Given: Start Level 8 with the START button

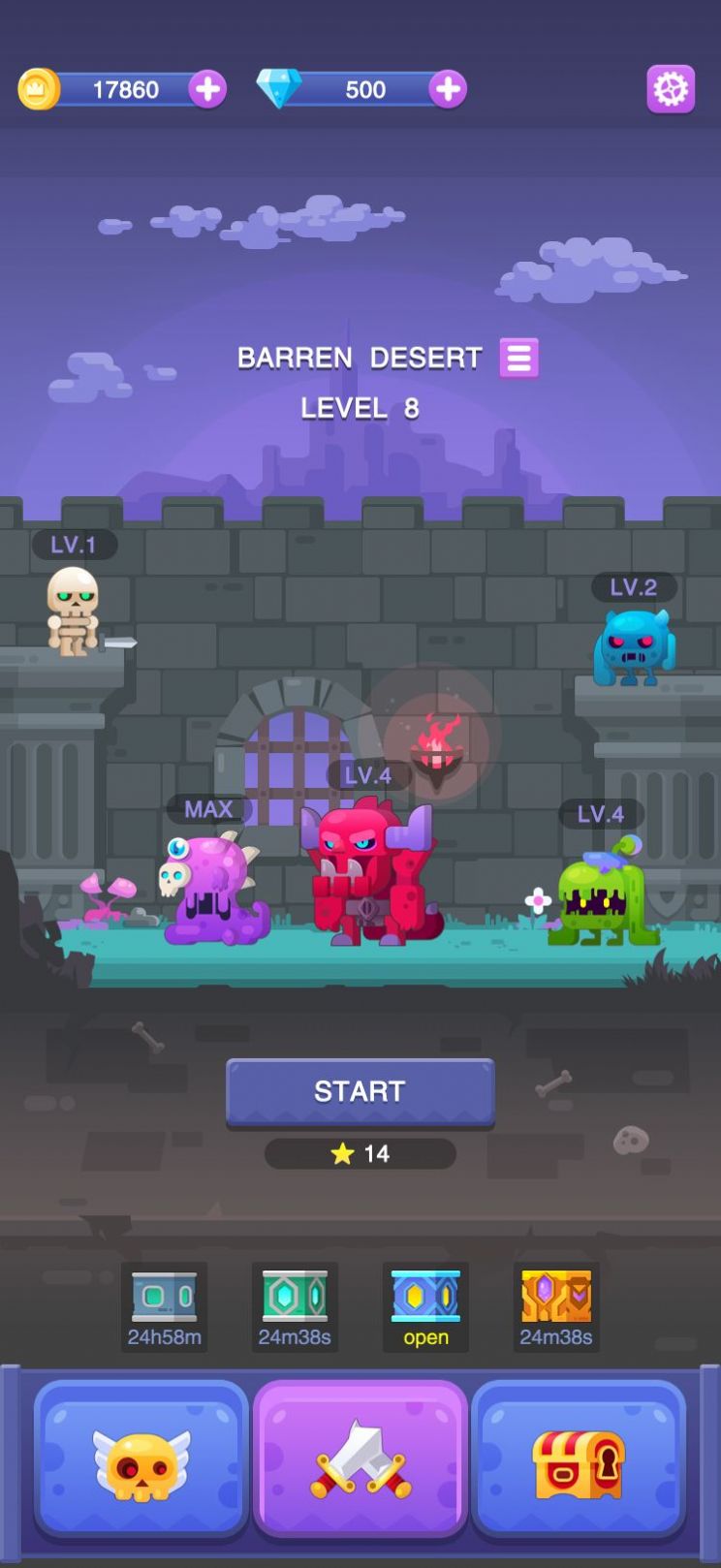Looking at the screenshot, I should pos(360,1092).
